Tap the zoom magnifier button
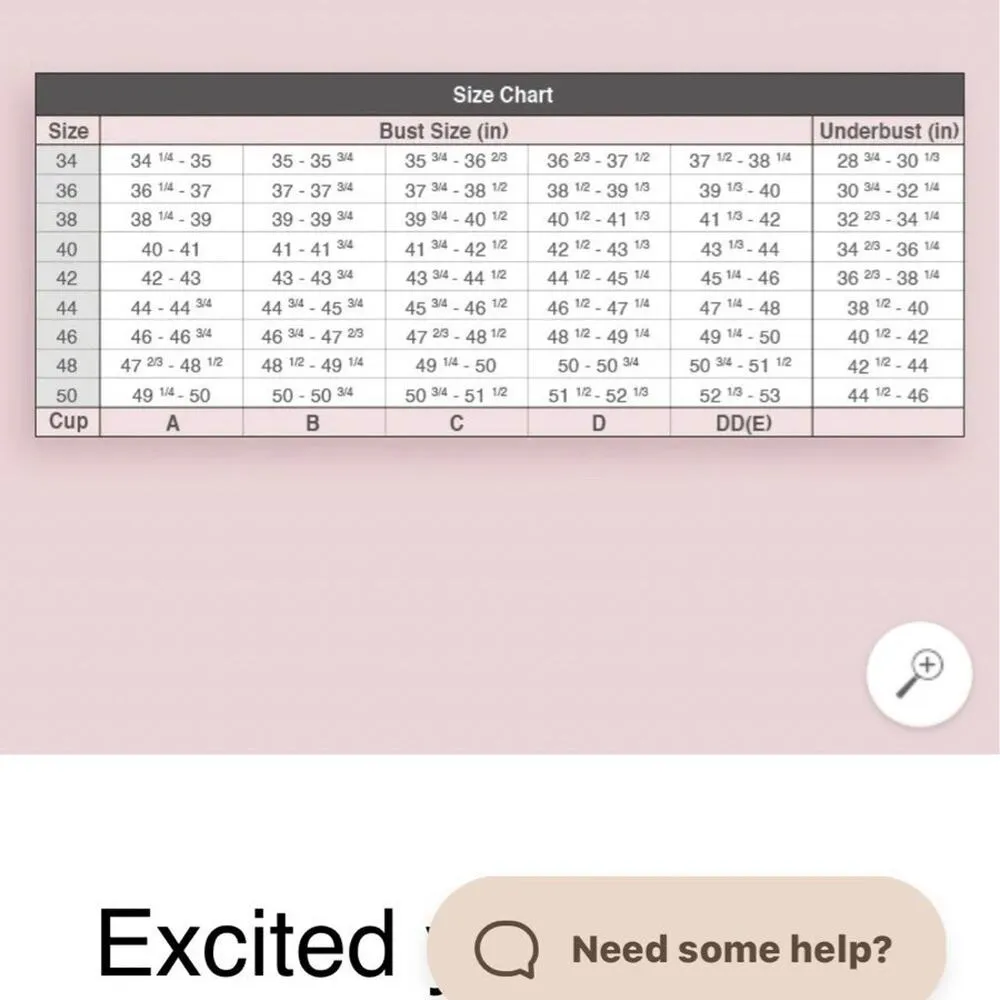 tap(919, 674)
